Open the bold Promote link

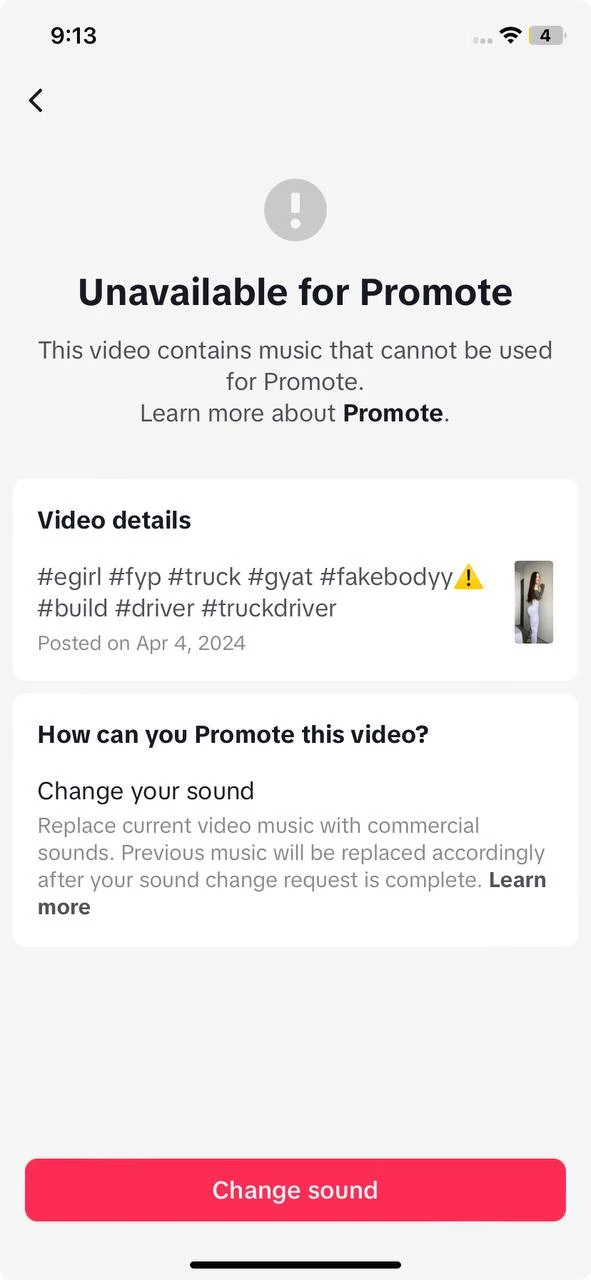tap(393, 413)
